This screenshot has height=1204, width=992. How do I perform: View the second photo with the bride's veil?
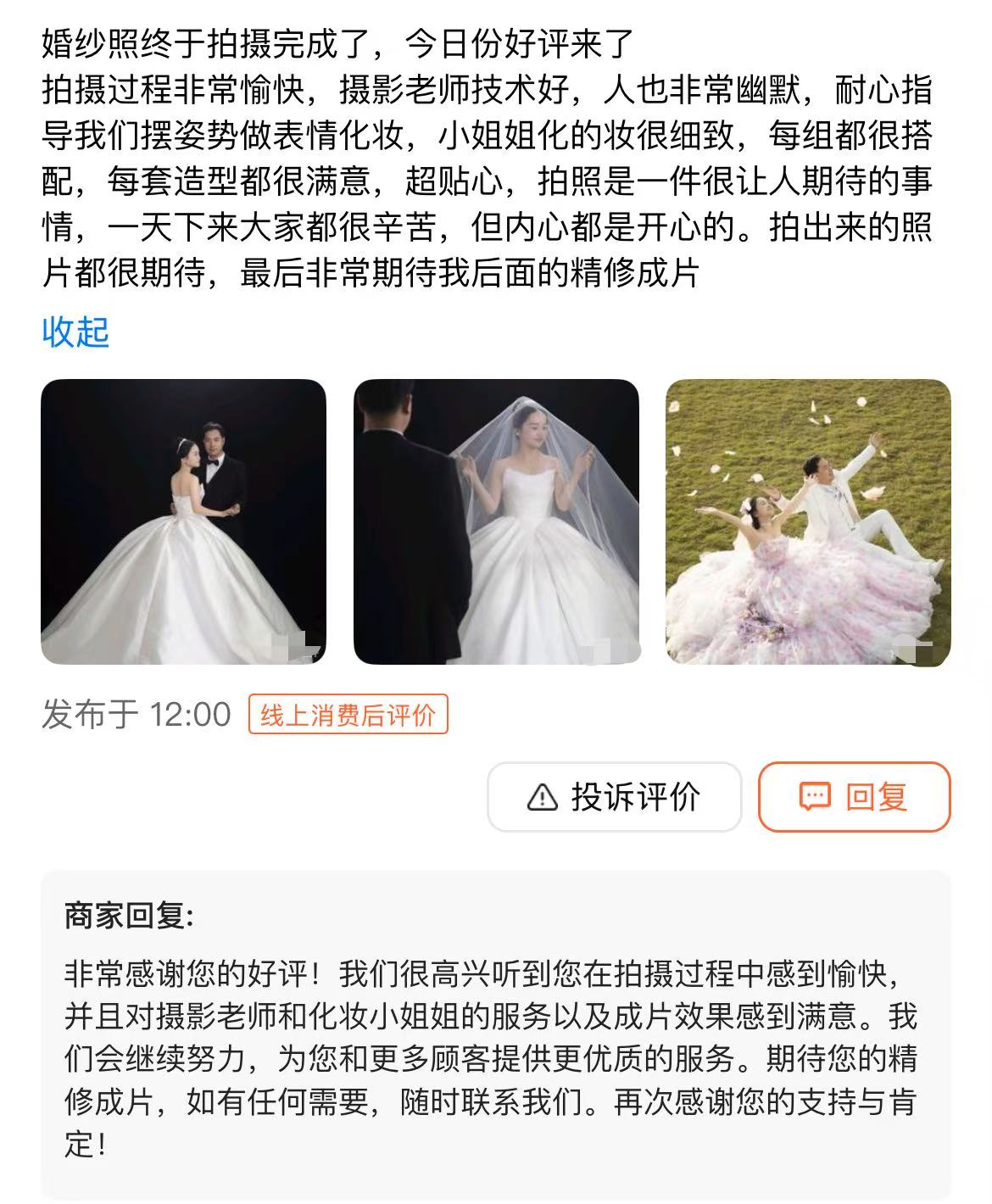pos(496,521)
